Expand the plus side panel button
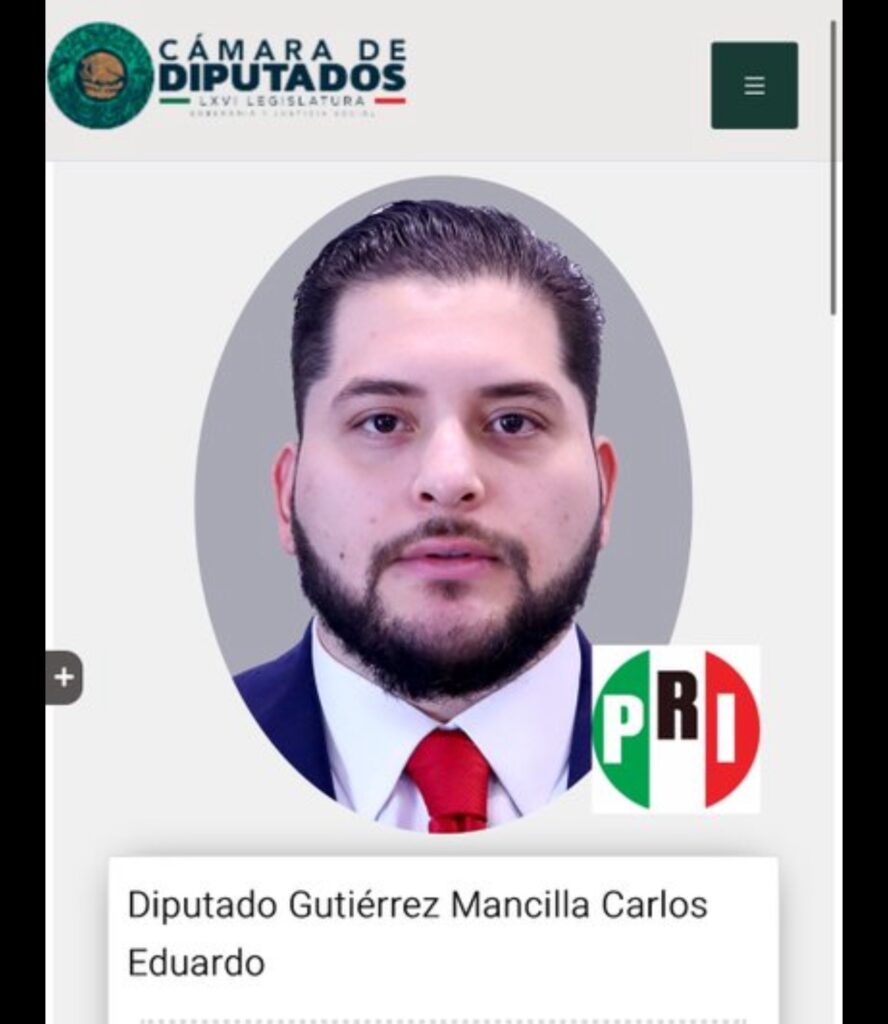 [x=64, y=677]
